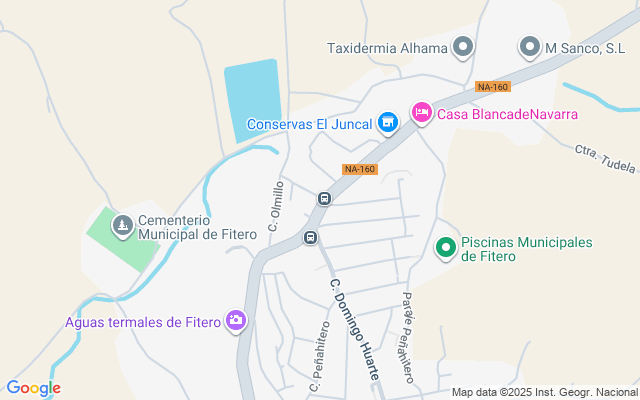Select the Cementerio Municipal de Fitero marker

point(122,226)
